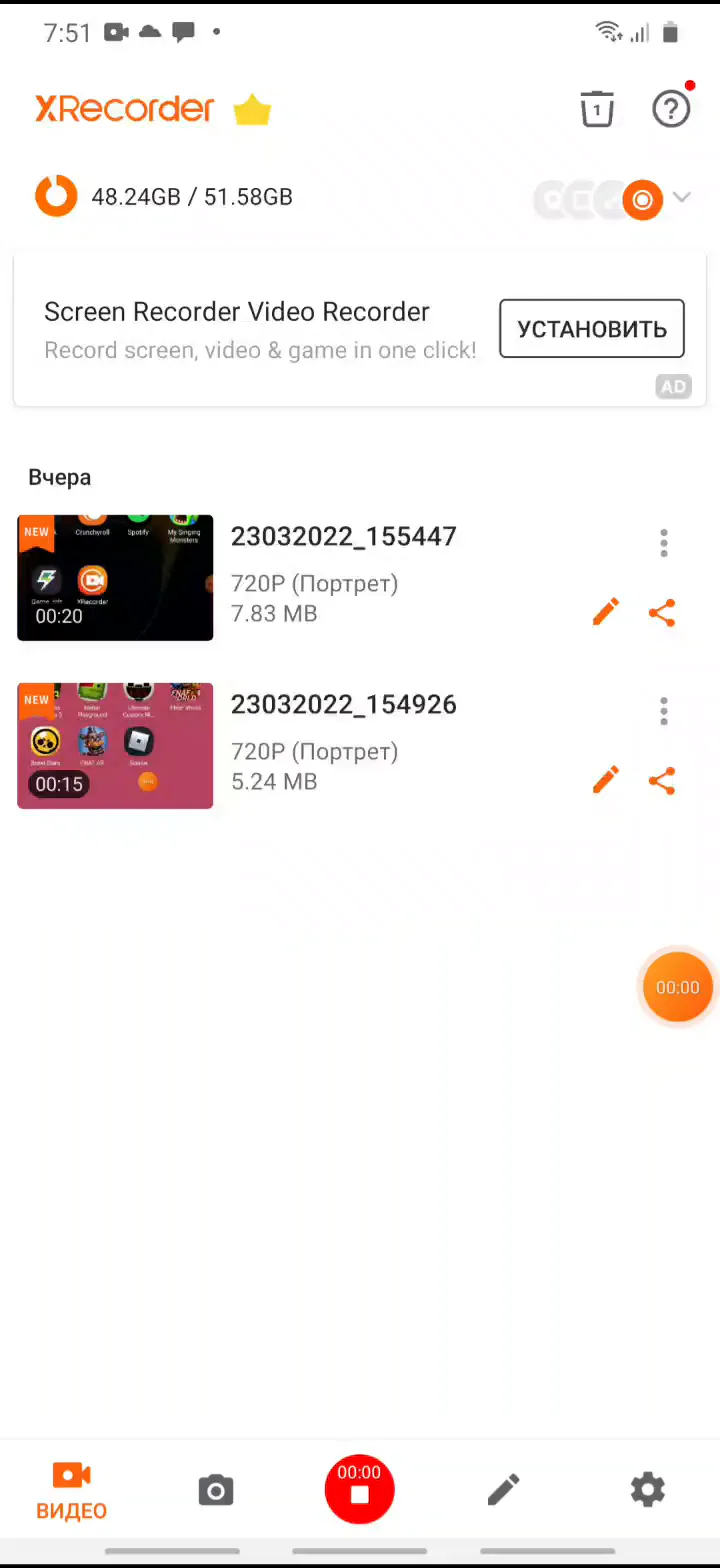720x1568 pixels.
Task: Tap the orange floating 00:00 timer bubble
Action: point(677,987)
